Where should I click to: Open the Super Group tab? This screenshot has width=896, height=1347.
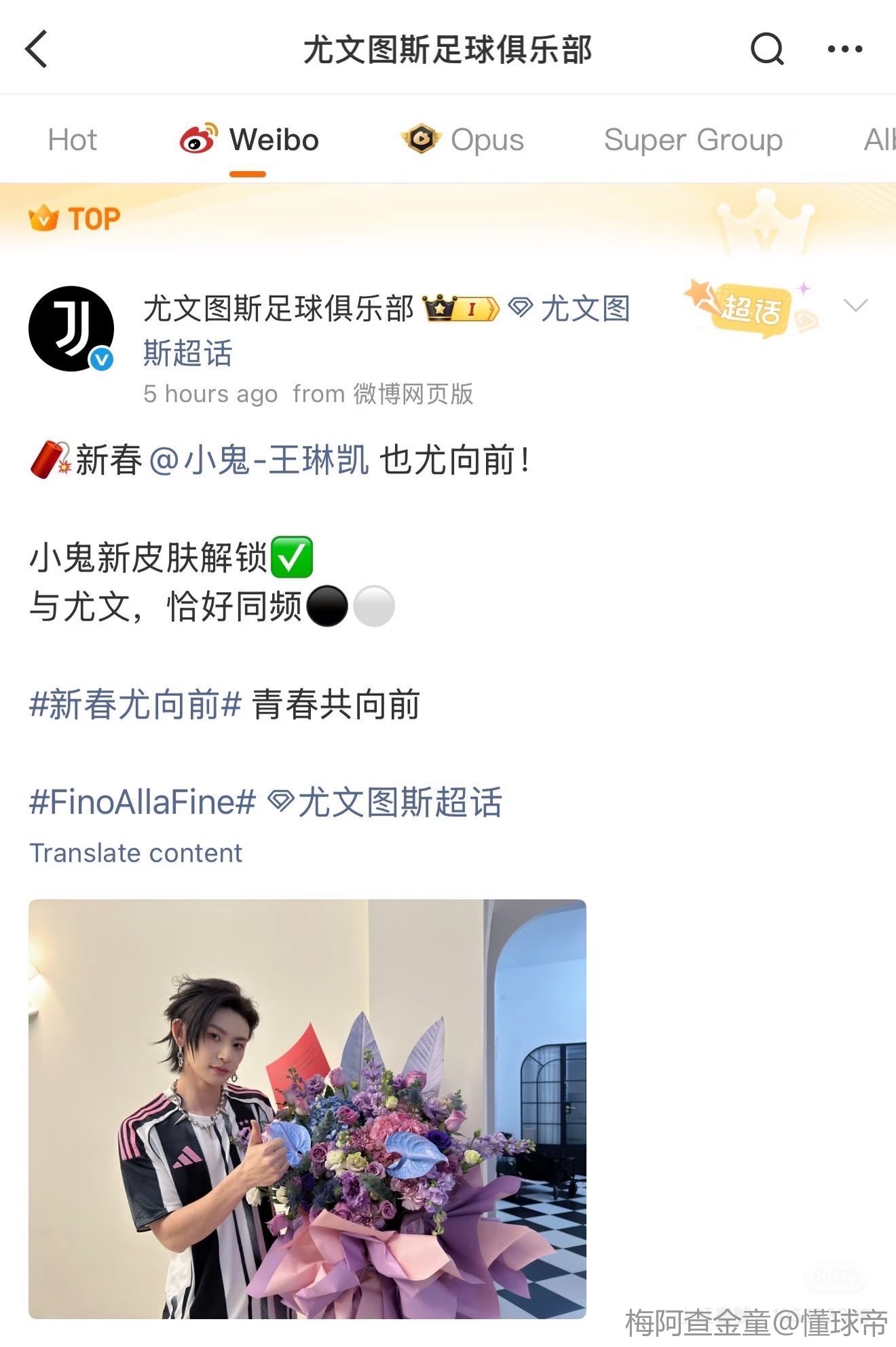click(693, 141)
